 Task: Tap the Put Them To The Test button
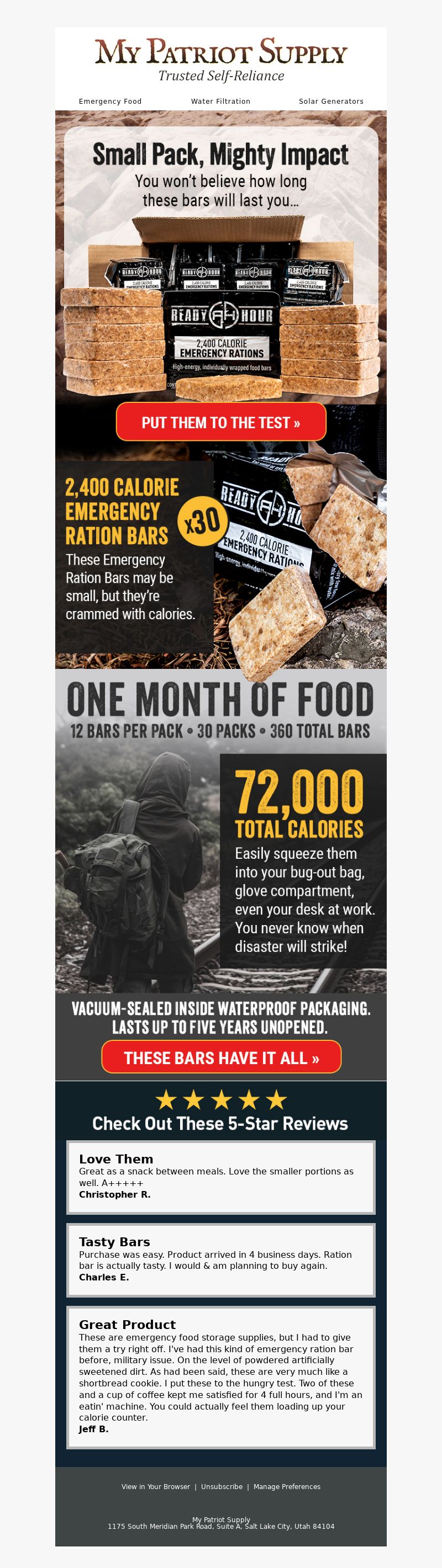pos(220,422)
